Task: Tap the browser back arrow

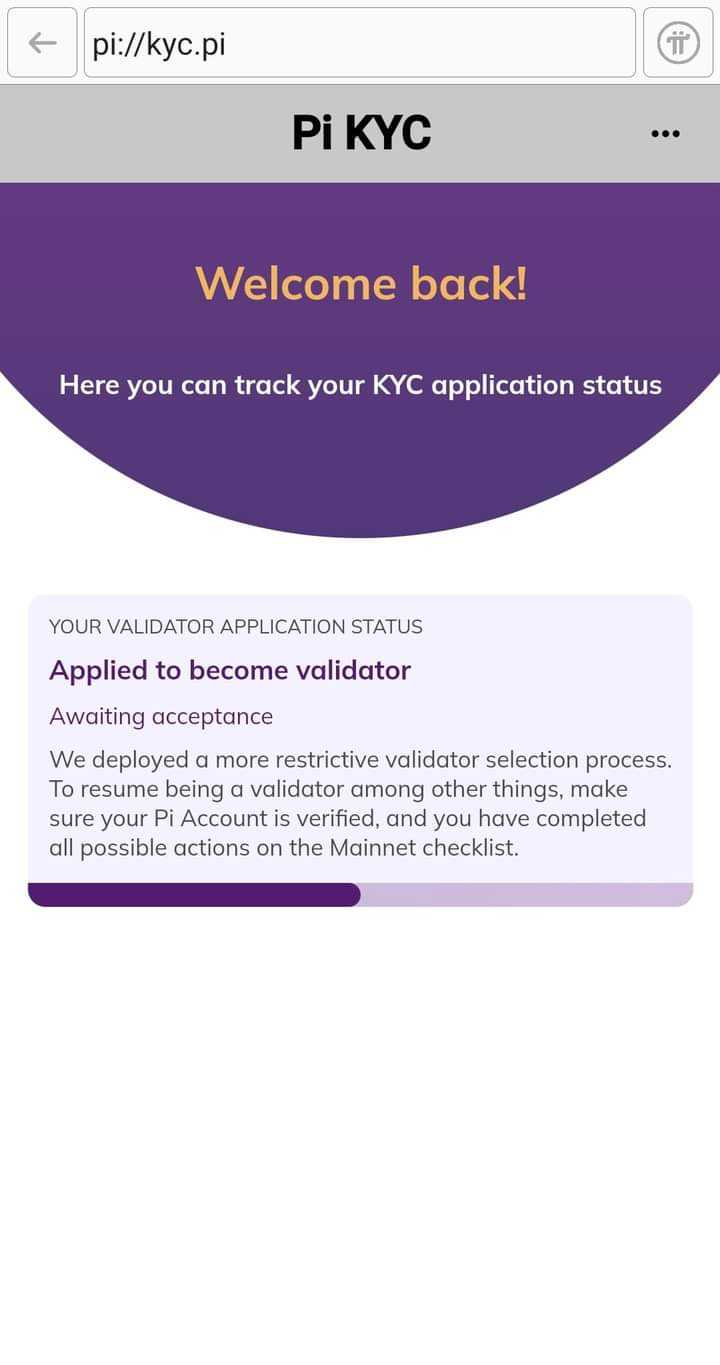Action: click(x=42, y=43)
